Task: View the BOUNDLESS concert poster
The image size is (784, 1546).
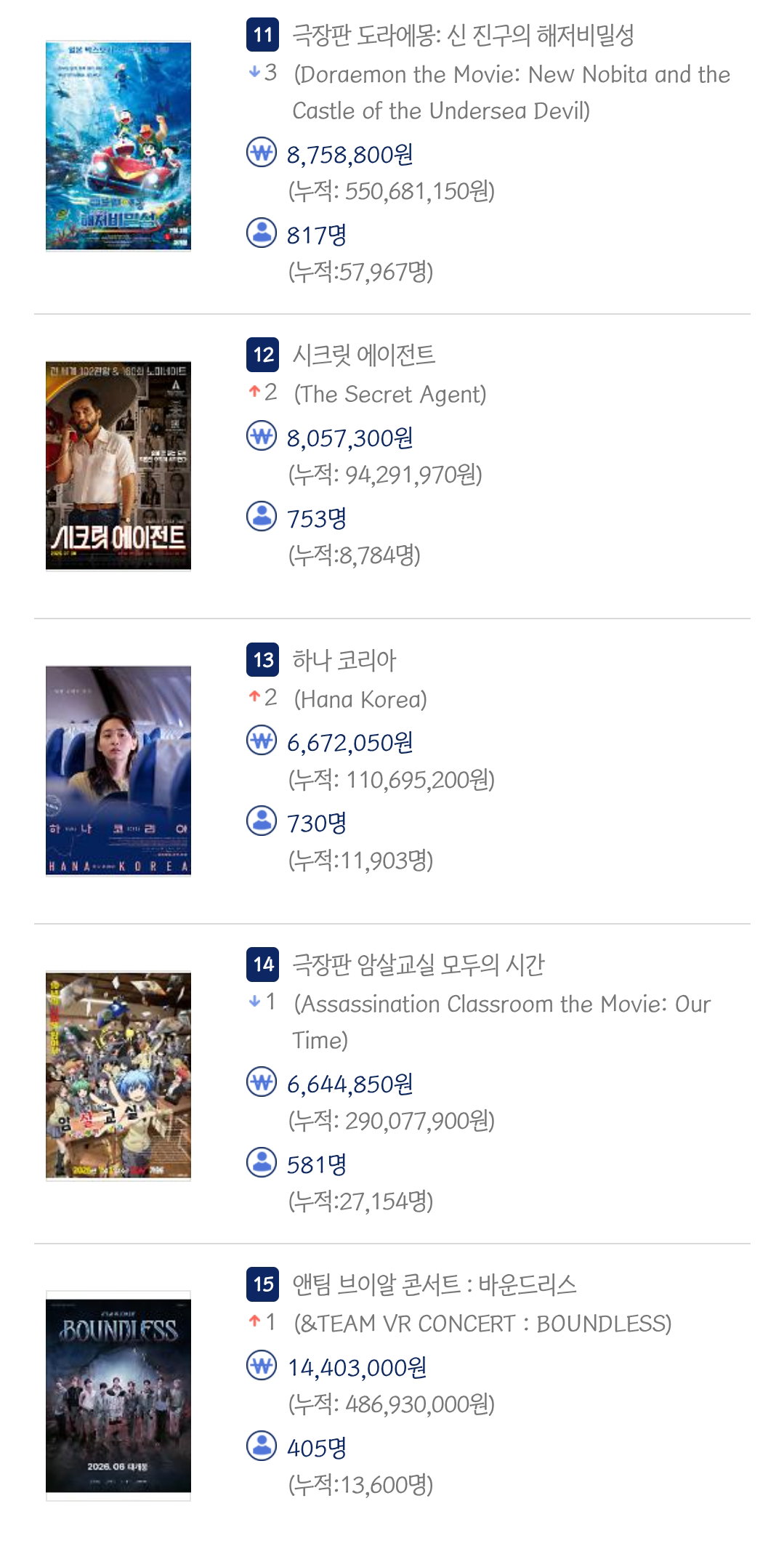Action: tap(118, 1396)
